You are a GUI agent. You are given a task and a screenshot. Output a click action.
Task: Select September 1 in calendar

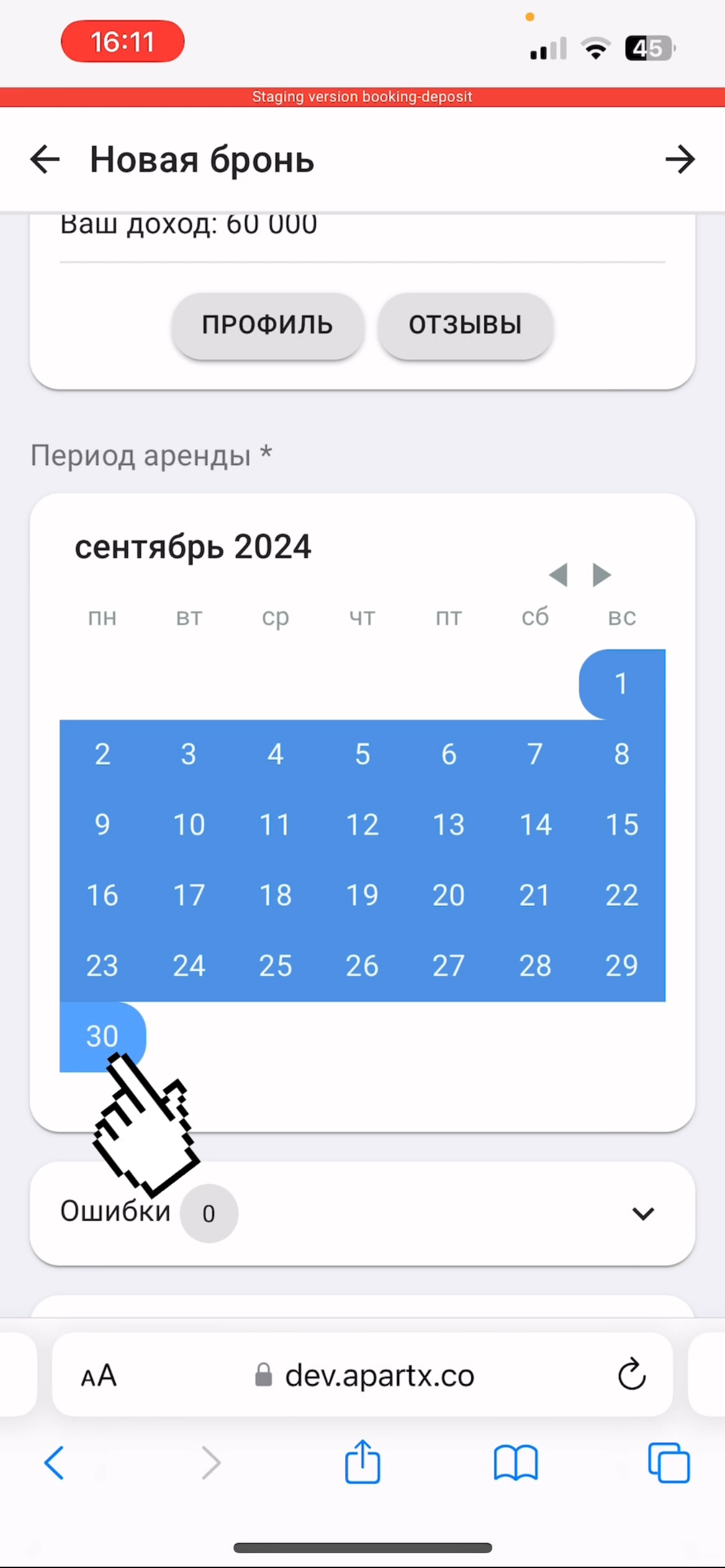[622, 684]
